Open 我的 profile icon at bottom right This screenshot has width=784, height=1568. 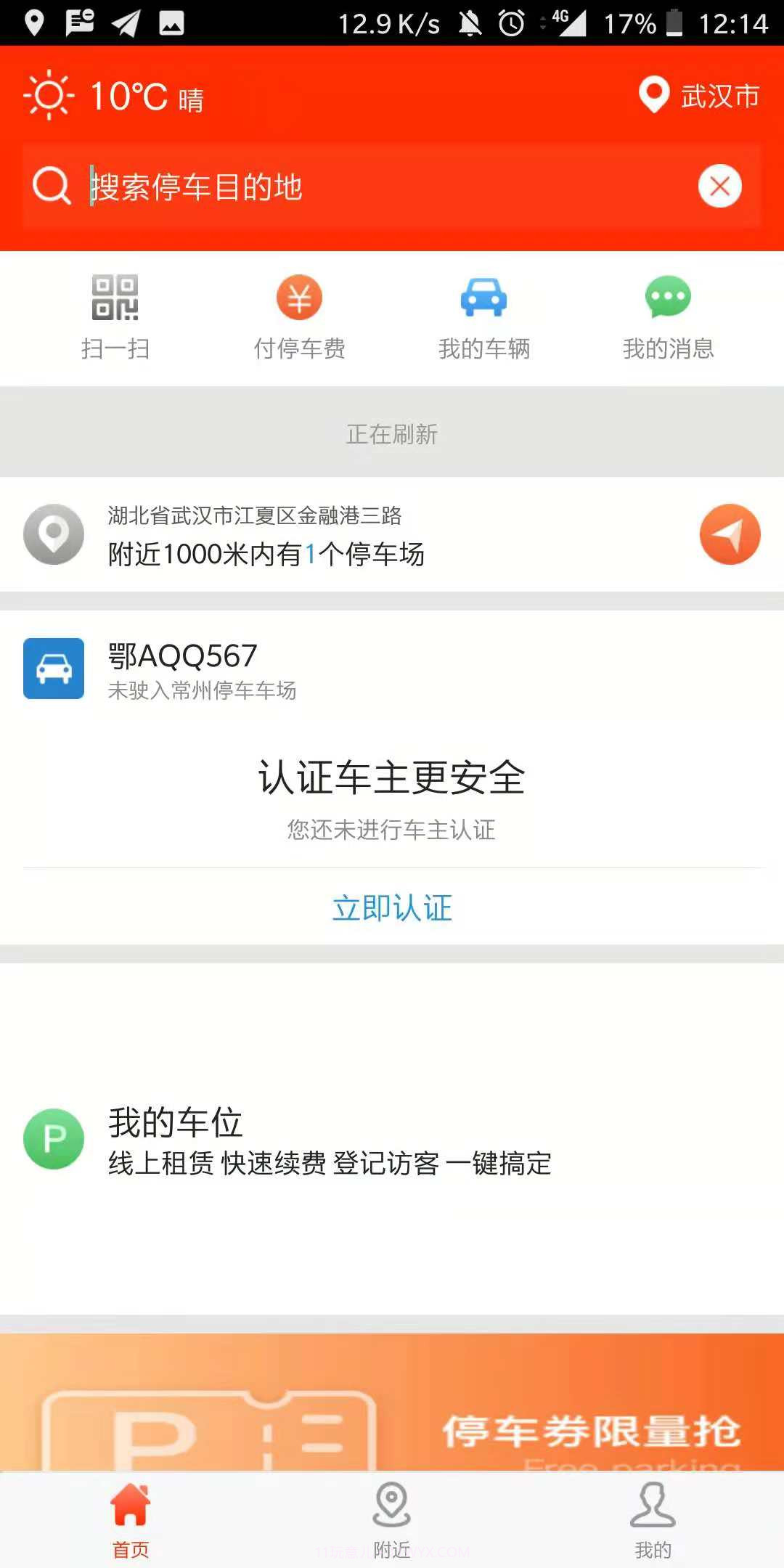click(652, 1517)
